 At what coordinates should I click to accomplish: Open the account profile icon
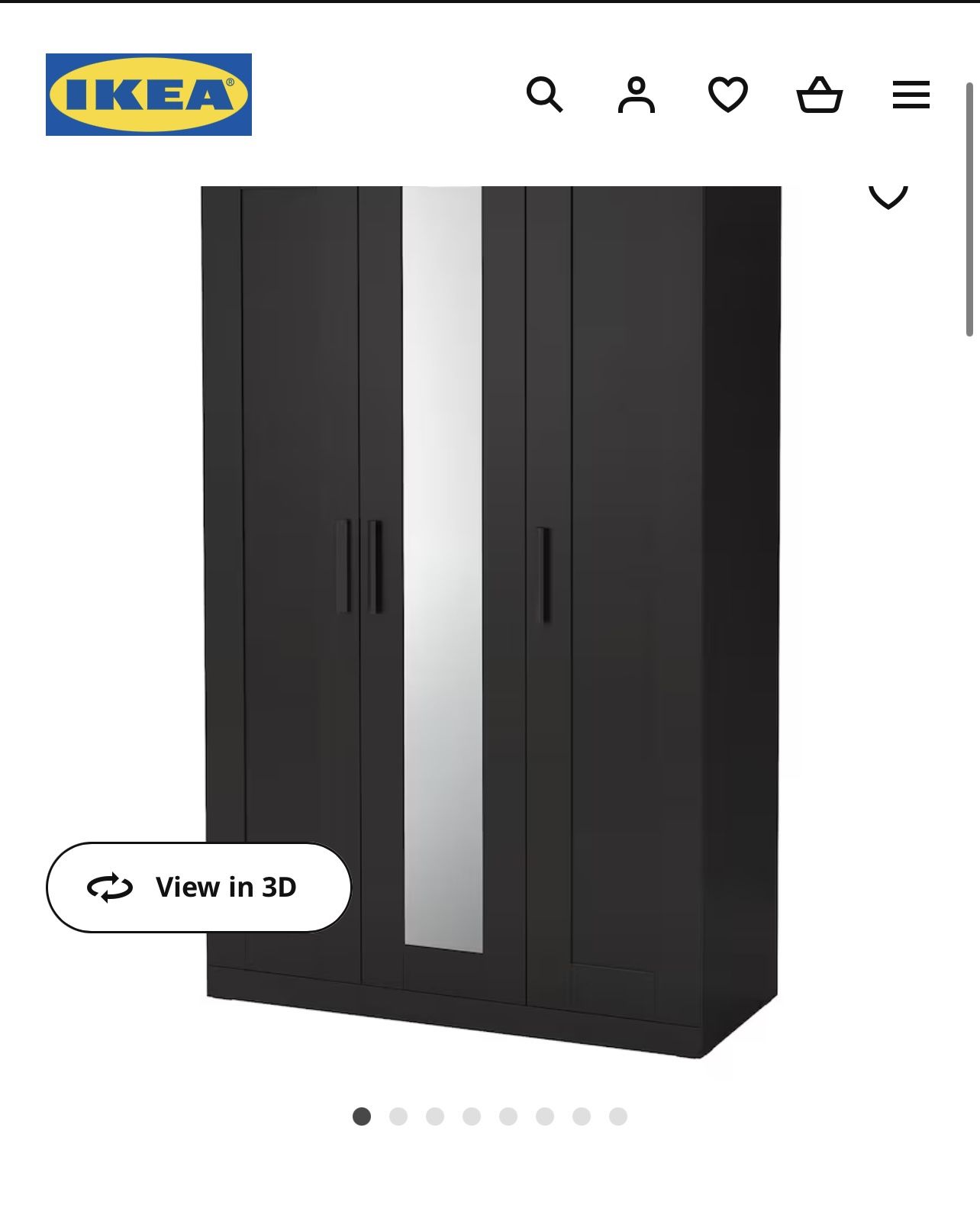point(636,95)
